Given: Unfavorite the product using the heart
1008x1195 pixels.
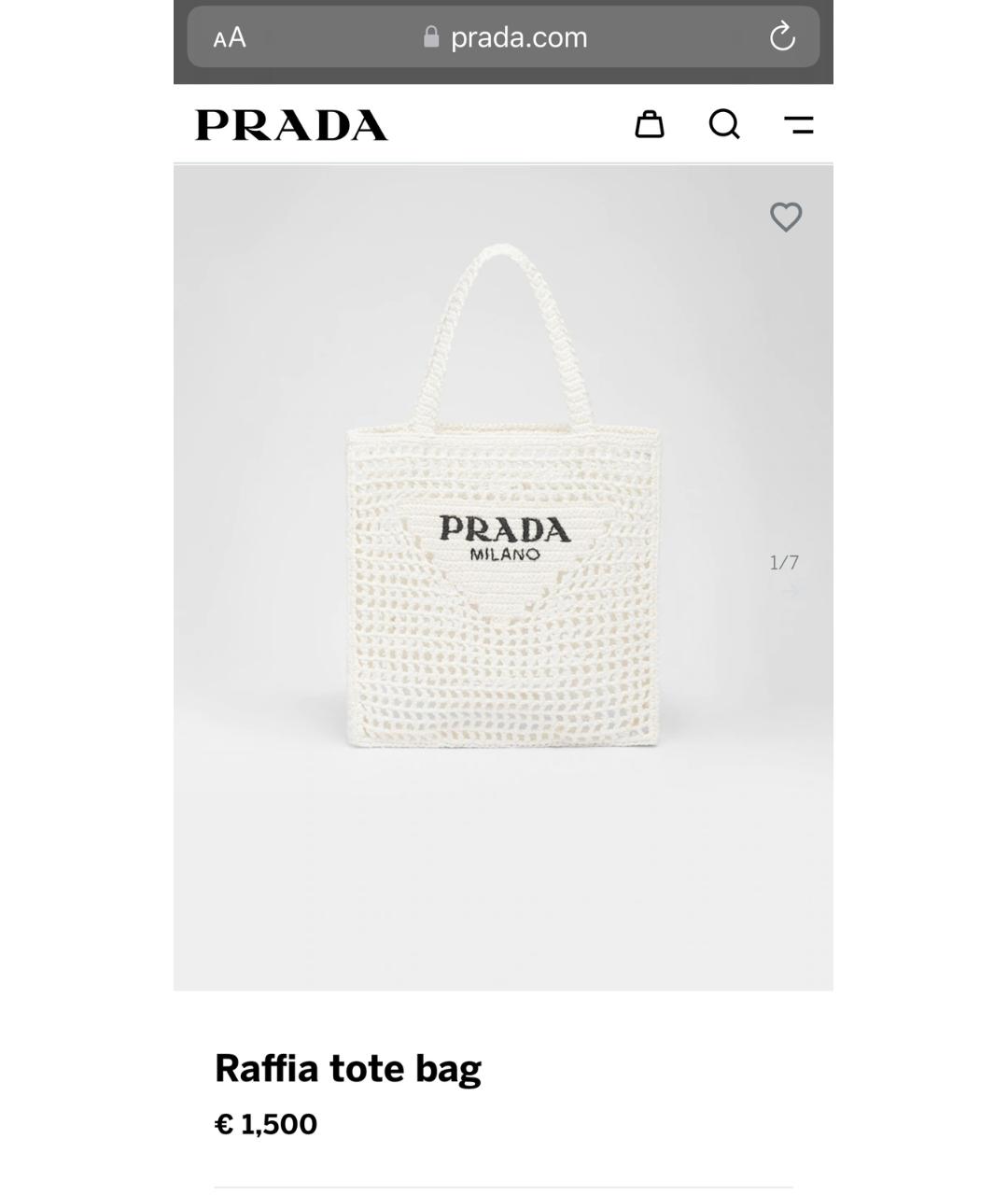Looking at the screenshot, I should 785,217.
